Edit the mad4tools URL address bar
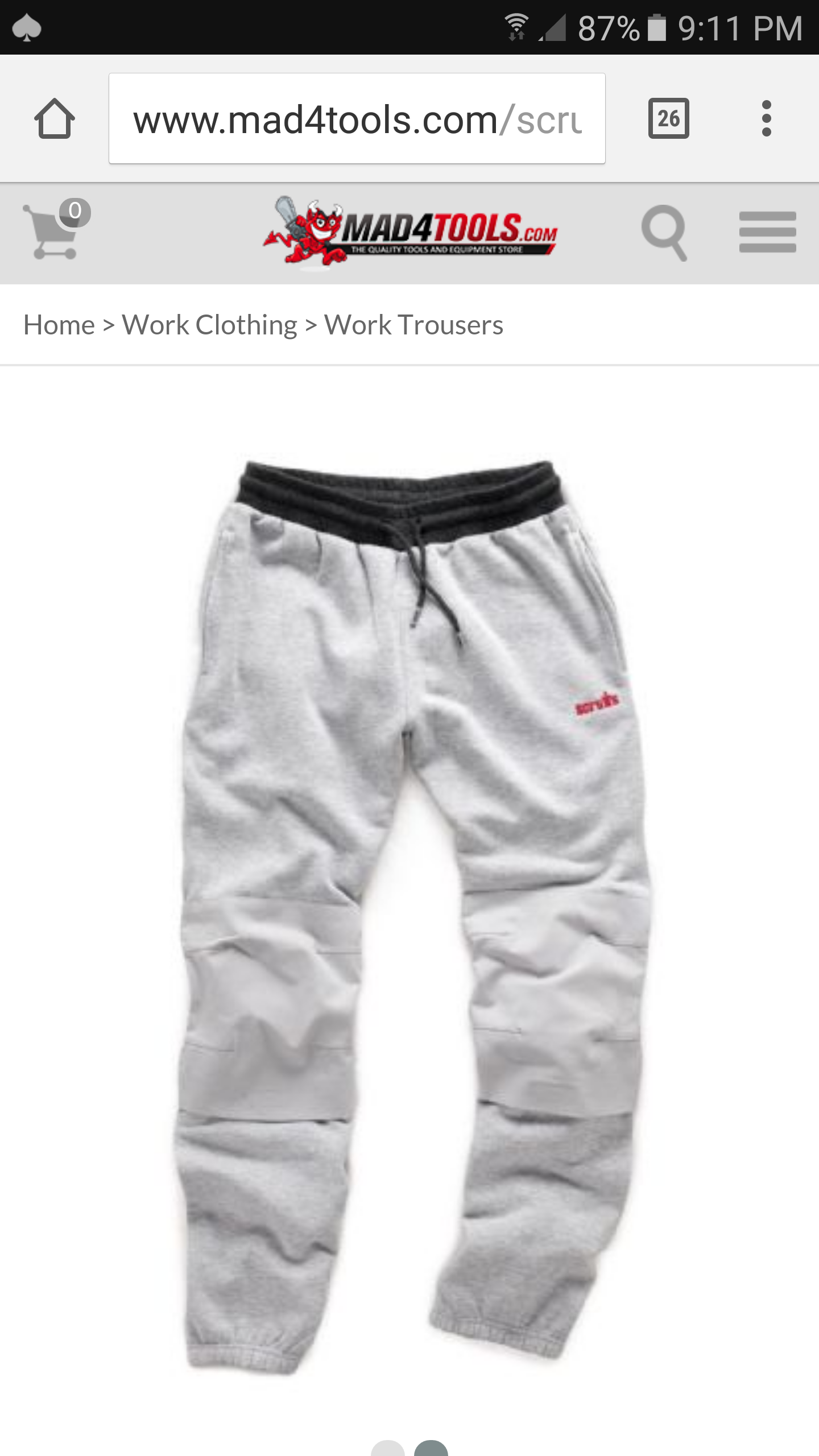This screenshot has width=819, height=1456. 357,118
